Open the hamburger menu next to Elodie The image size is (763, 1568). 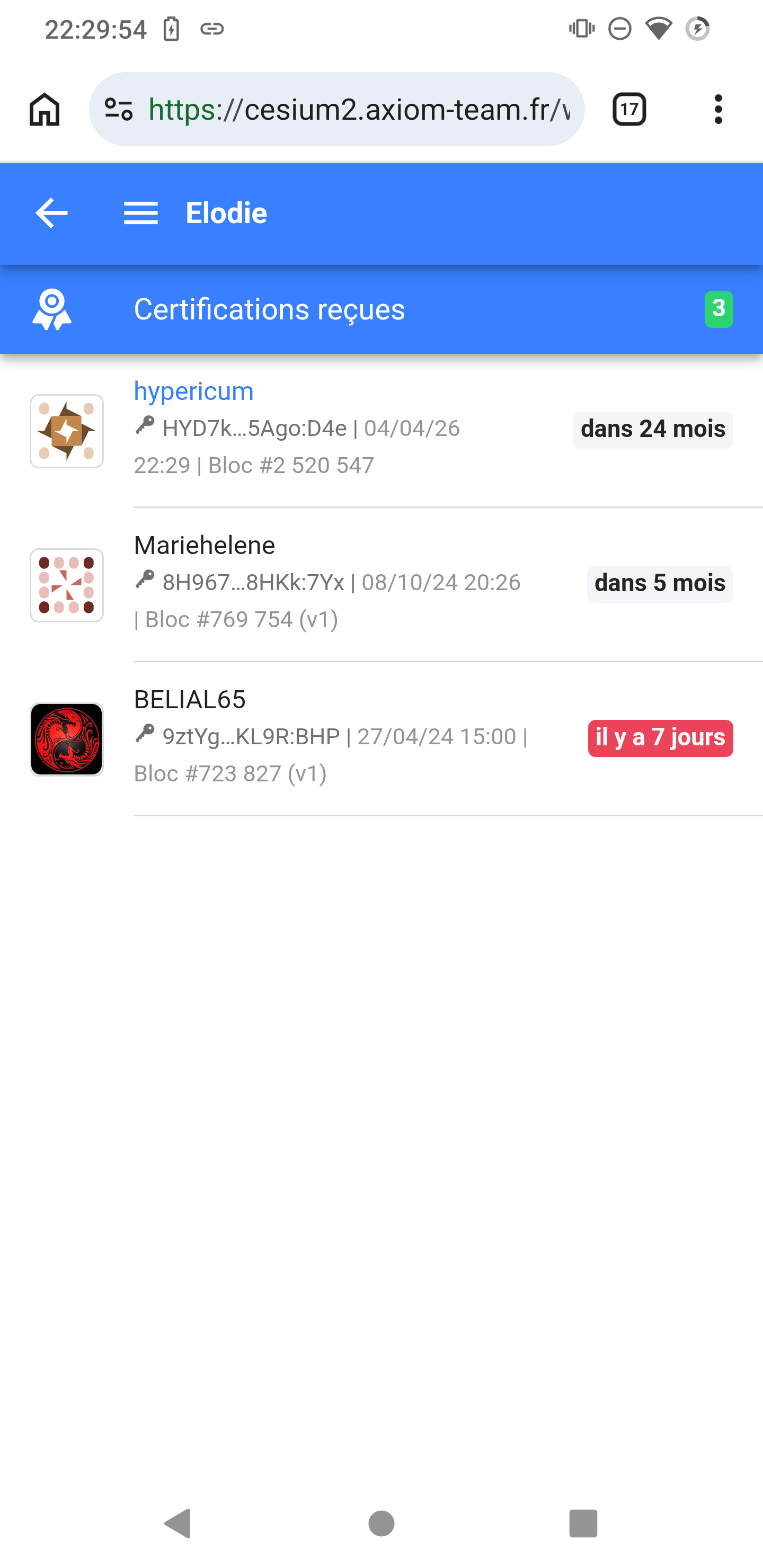pyautogui.click(x=140, y=213)
